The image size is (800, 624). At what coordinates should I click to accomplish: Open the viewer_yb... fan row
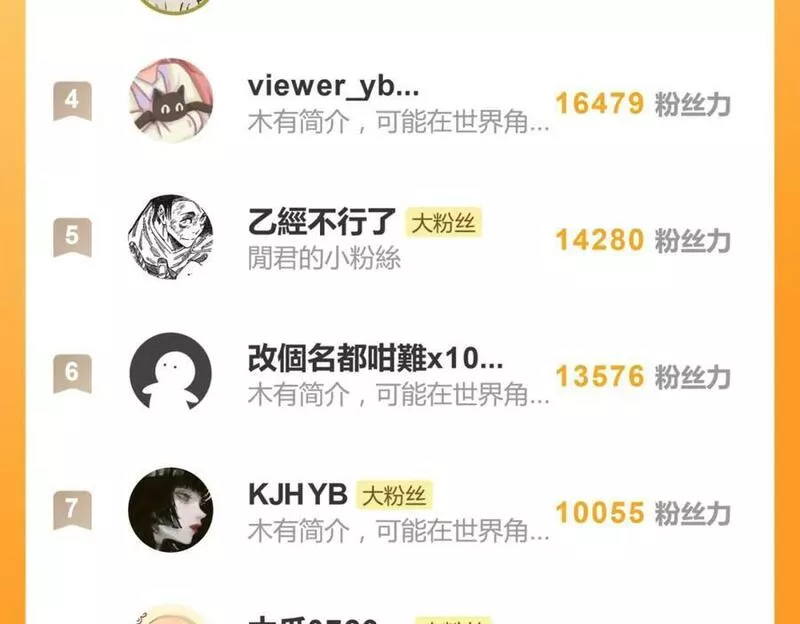coord(398,102)
